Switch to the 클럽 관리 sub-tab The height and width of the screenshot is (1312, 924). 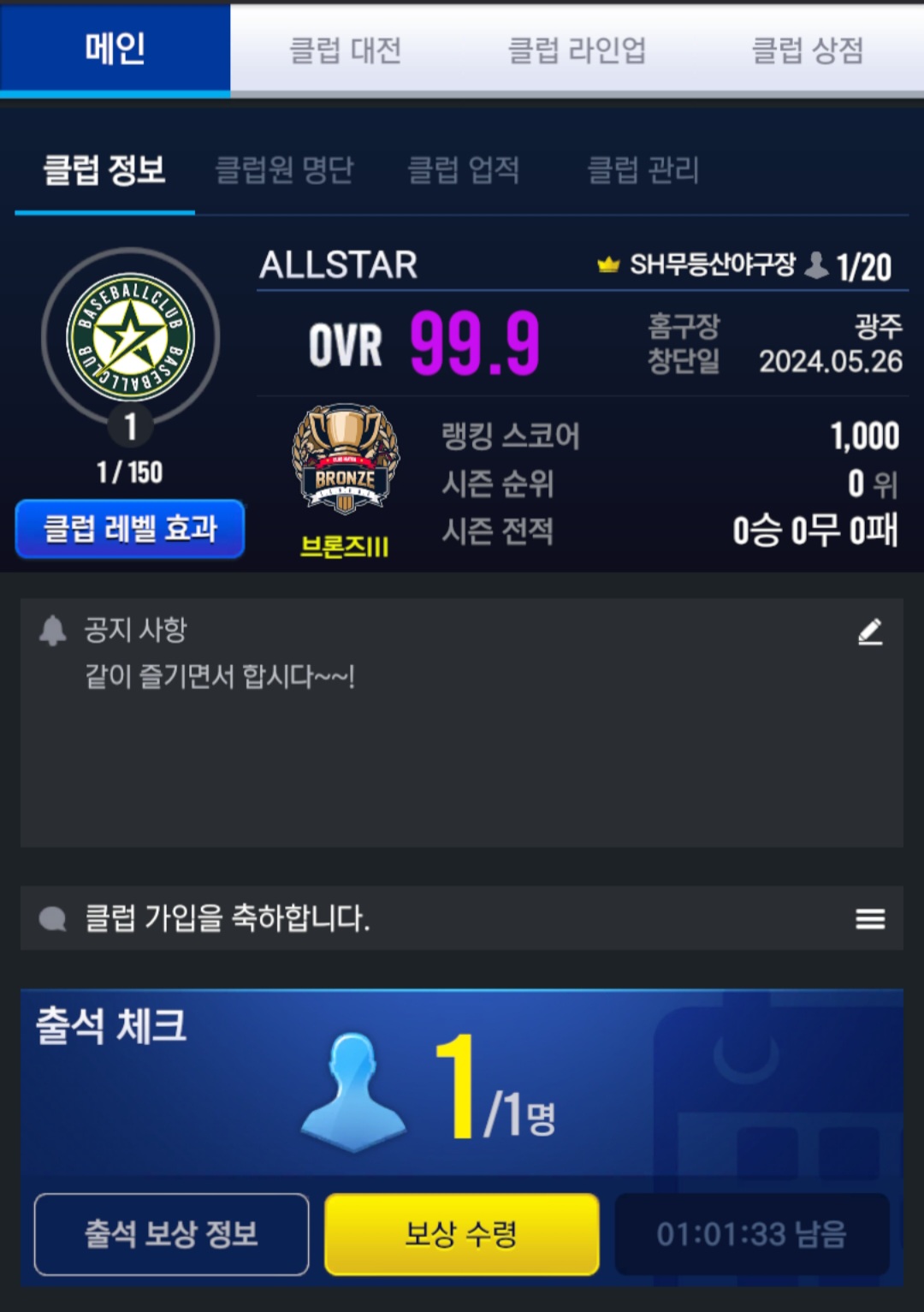coord(643,169)
